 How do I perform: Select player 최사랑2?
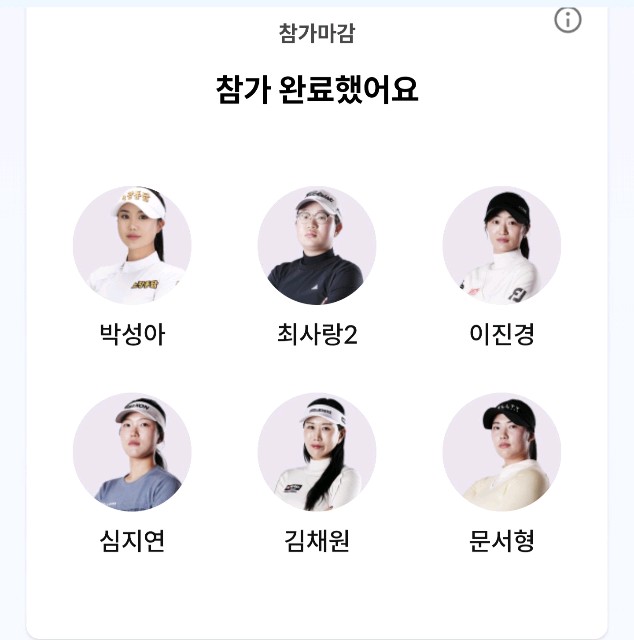[x=317, y=246]
